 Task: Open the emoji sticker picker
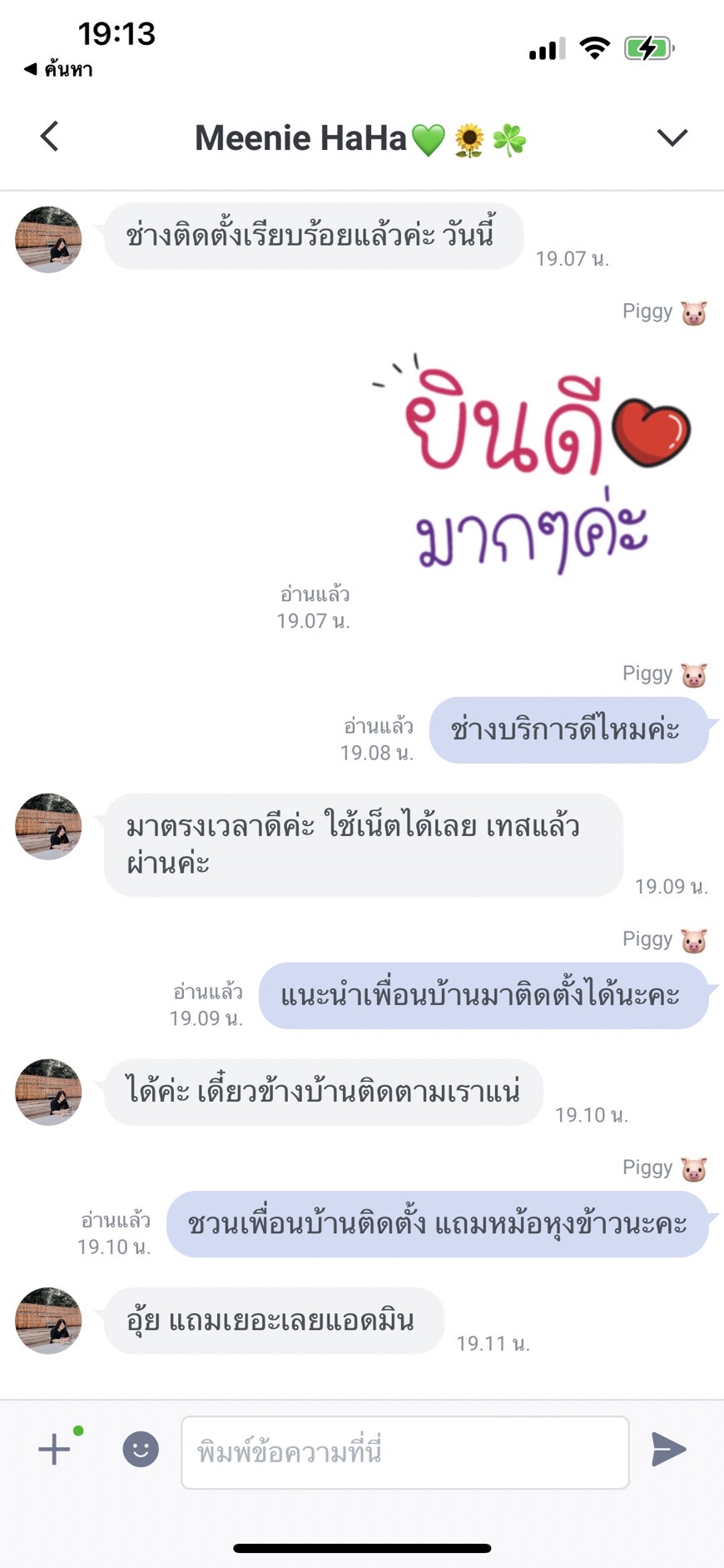[141, 1450]
